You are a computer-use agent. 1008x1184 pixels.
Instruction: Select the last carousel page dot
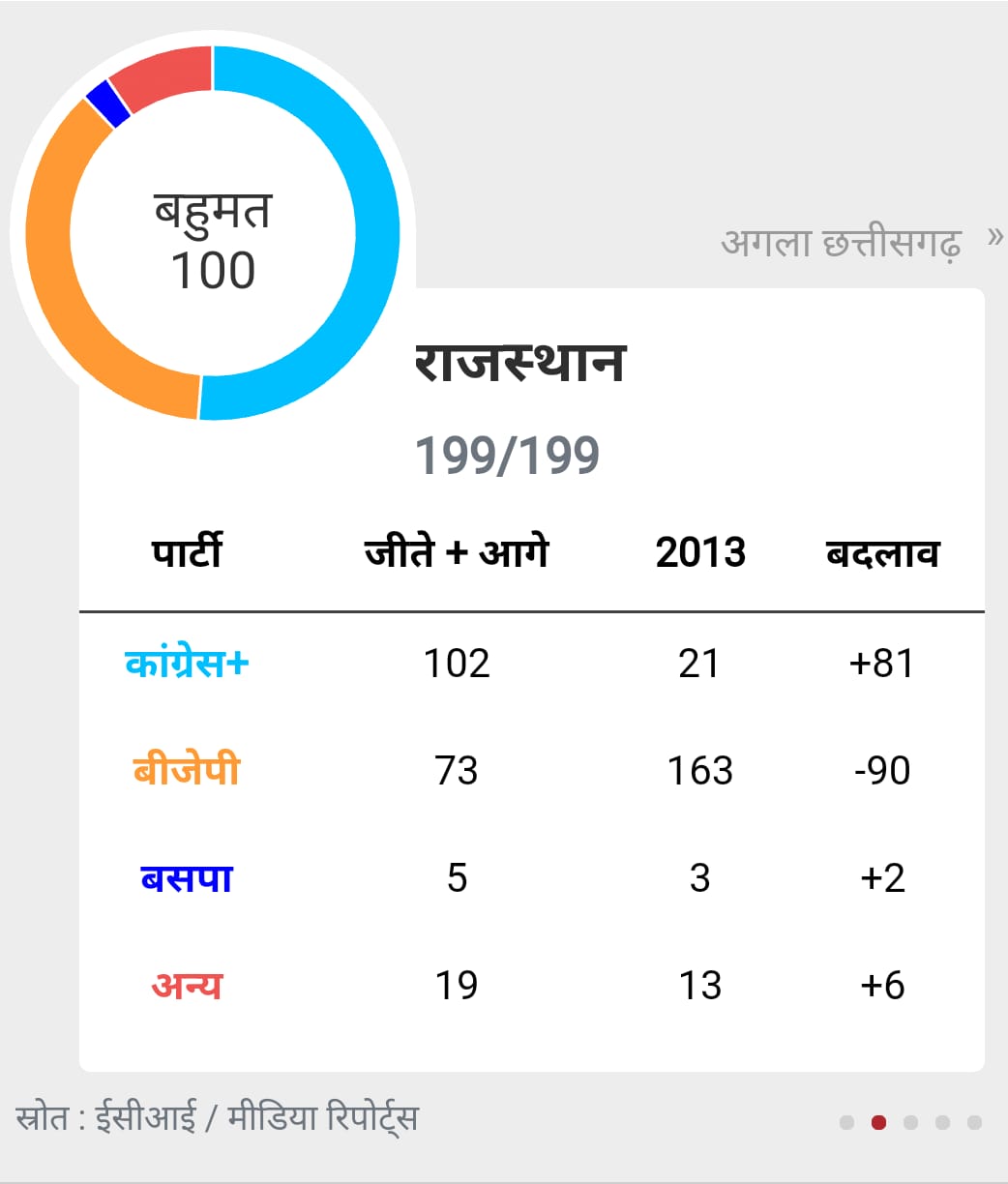[x=974, y=1123]
